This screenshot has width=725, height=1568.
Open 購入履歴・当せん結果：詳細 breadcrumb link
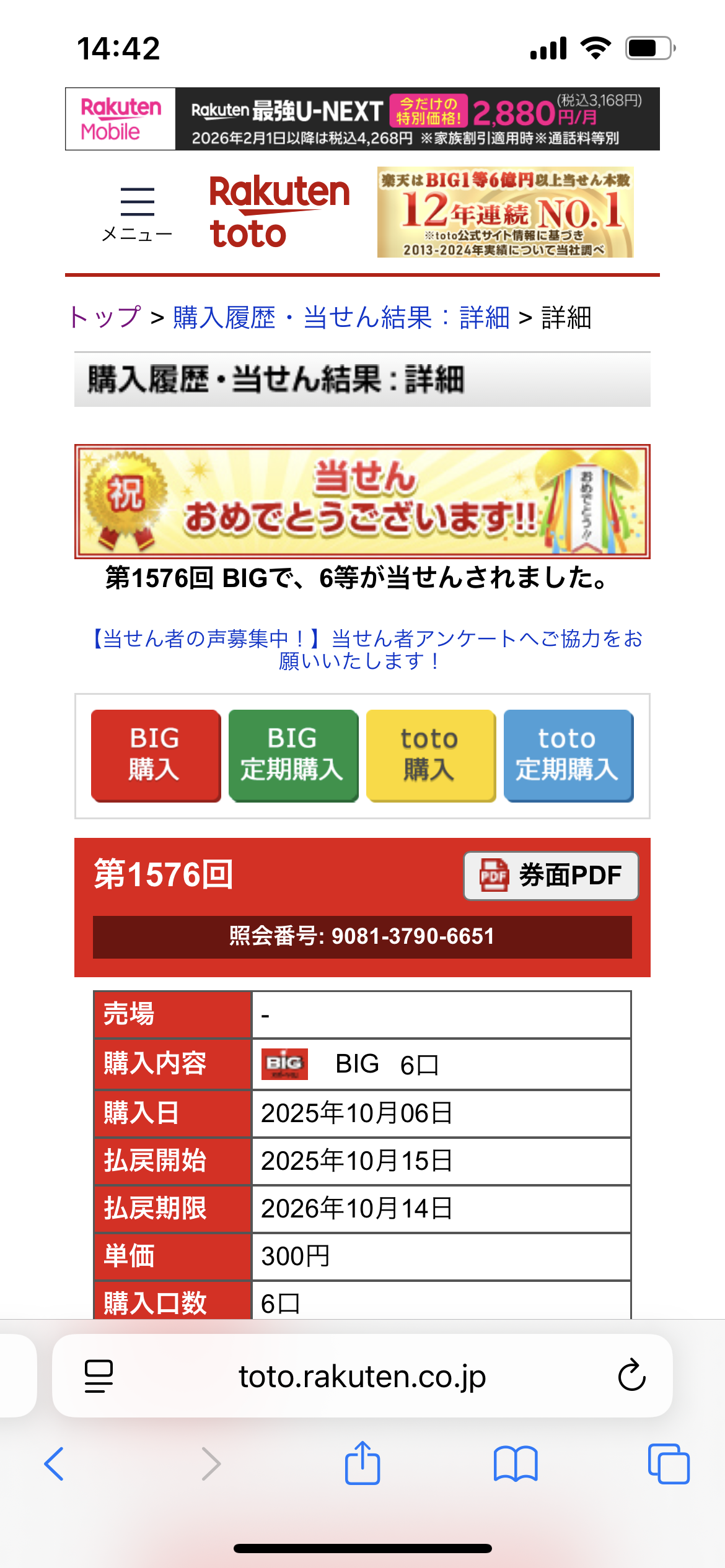pyautogui.click(x=341, y=318)
